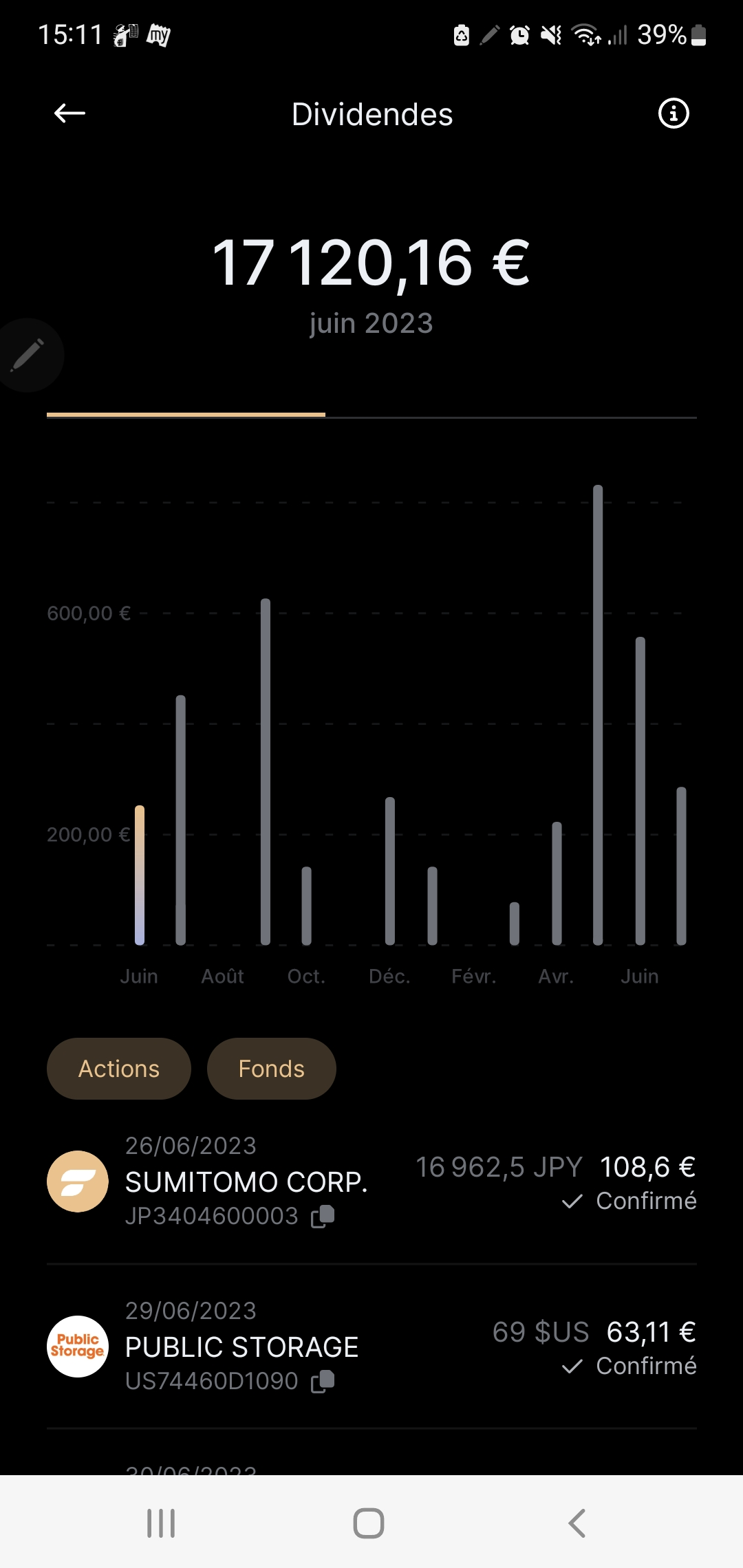Go back using the top-left arrow
This screenshot has width=743, height=1568.
click(x=69, y=113)
